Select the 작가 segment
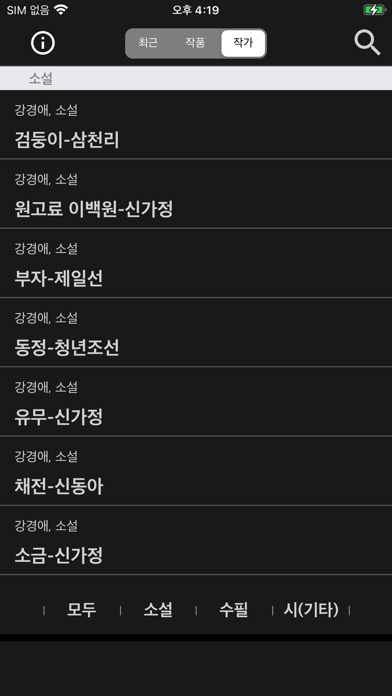This screenshot has width=392, height=696. pos(243,44)
